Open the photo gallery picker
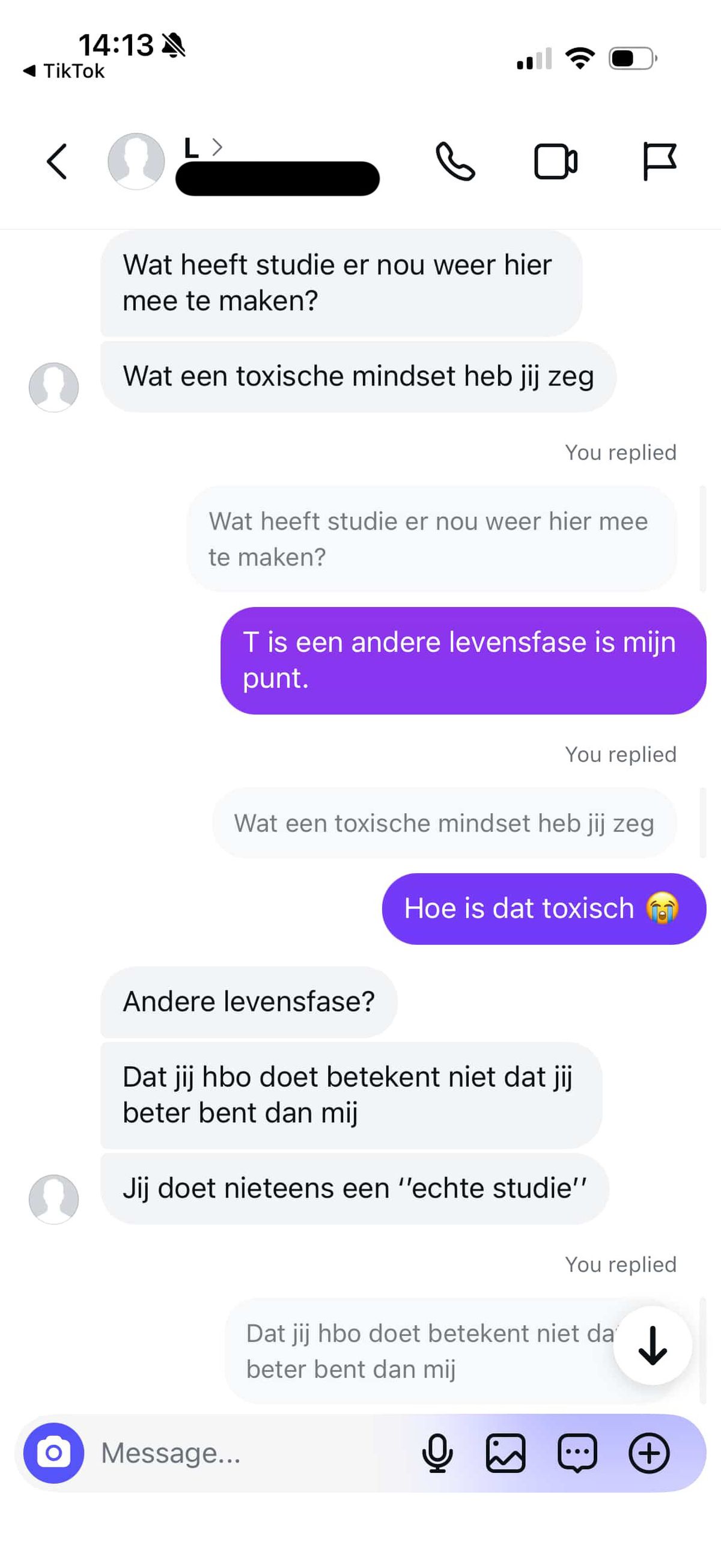721x1568 pixels. click(x=505, y=1453)
